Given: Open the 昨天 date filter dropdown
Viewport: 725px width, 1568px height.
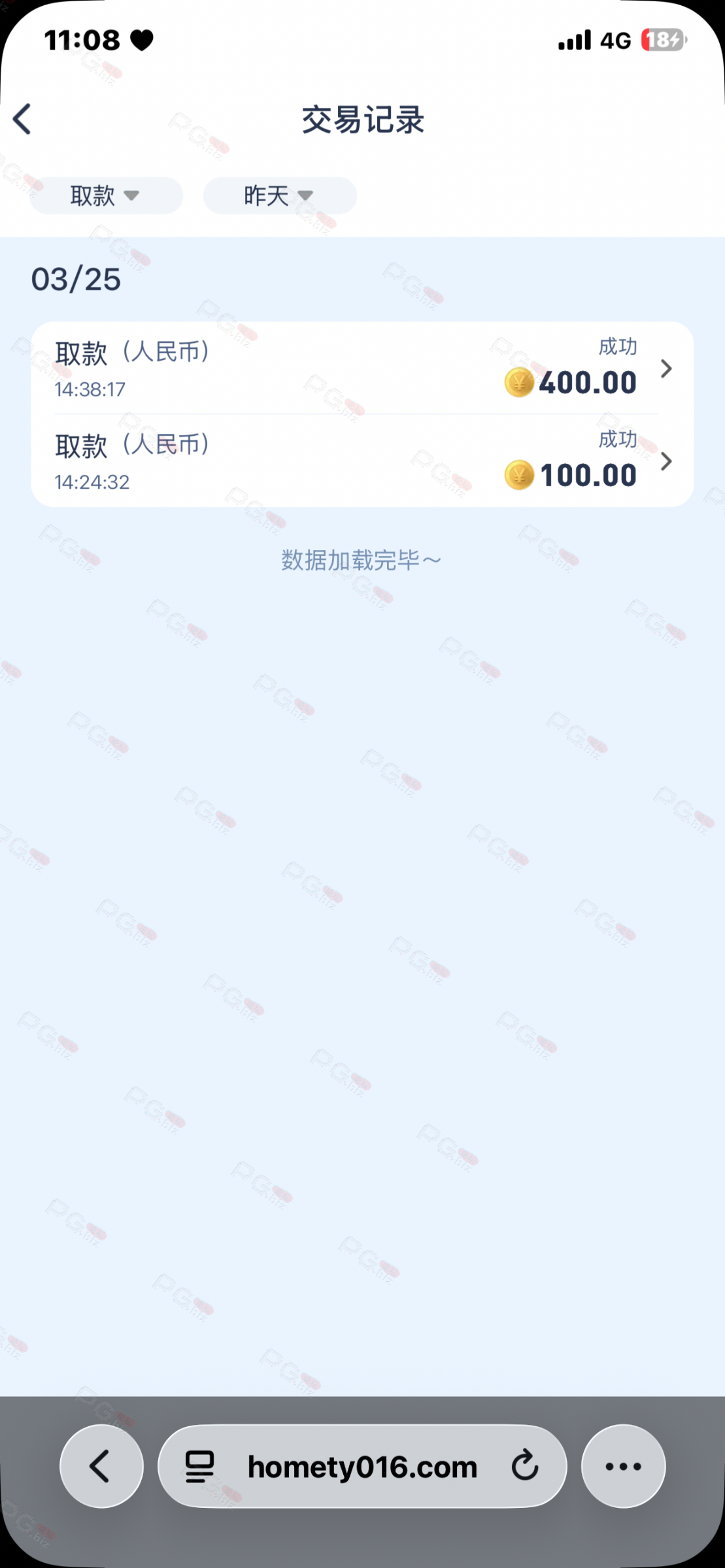Looking at the screenshot, I should (x=280, y=195).
